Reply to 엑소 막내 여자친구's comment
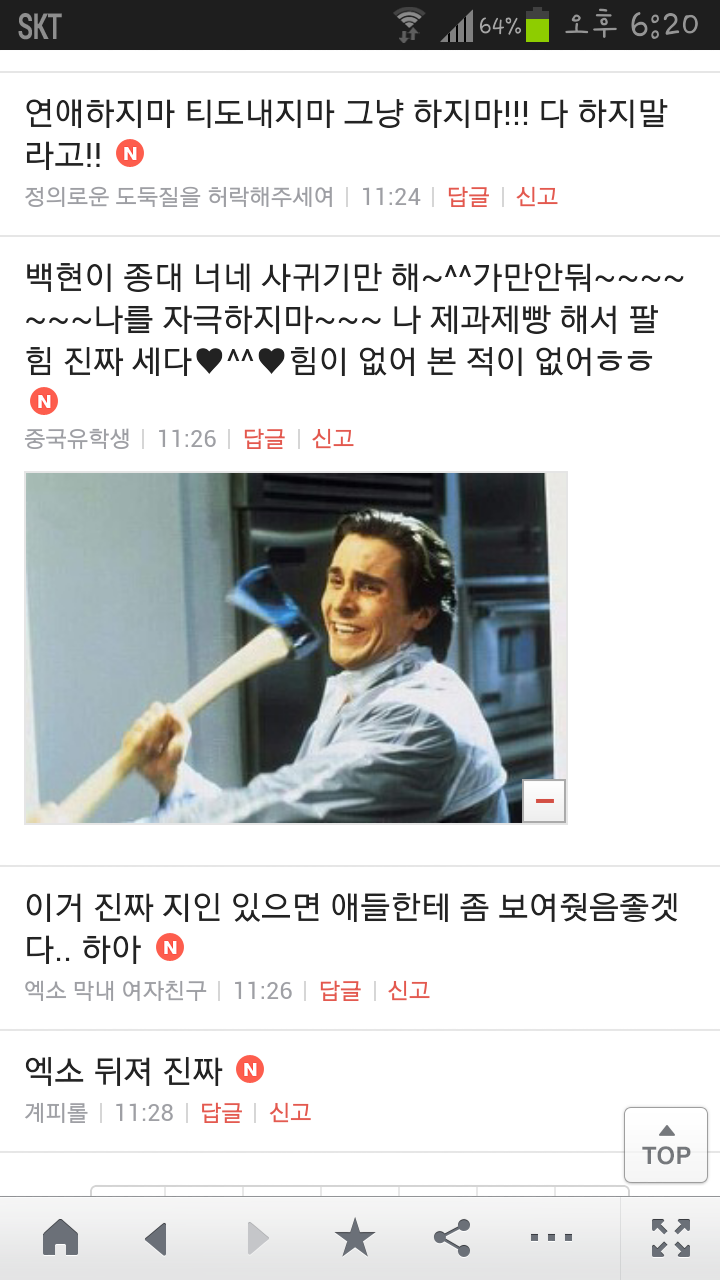 pos(340,990)
